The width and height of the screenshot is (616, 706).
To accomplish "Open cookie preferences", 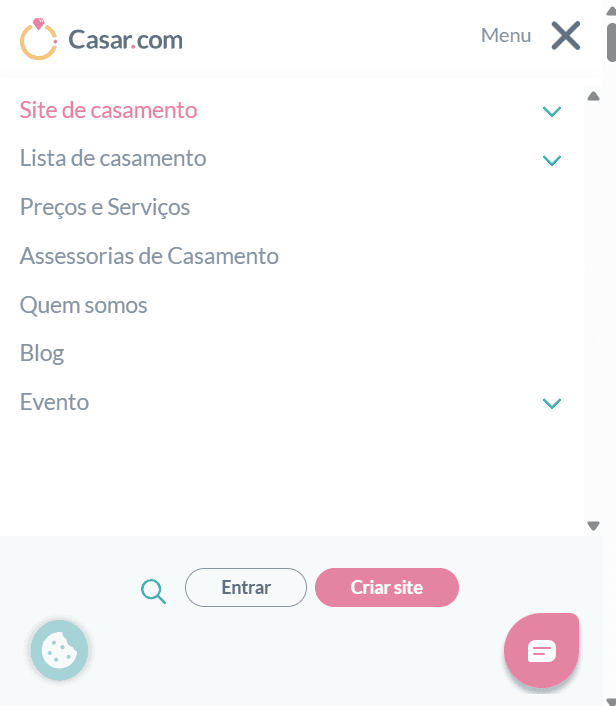I will pyautogui.click(x=59, y=650).
